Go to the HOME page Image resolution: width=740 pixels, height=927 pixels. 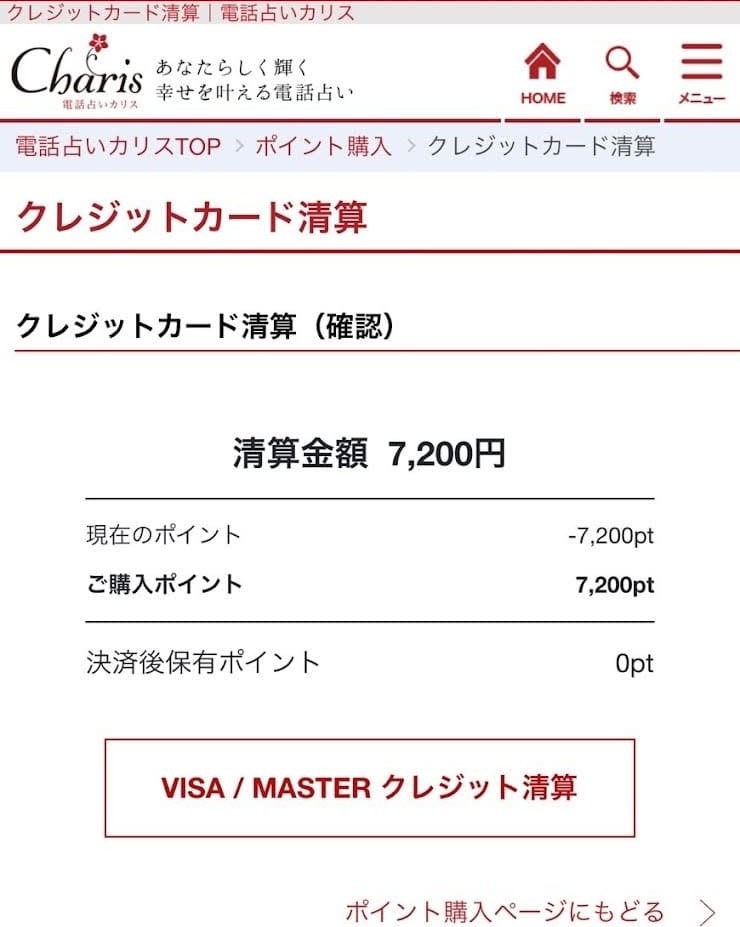542,73
